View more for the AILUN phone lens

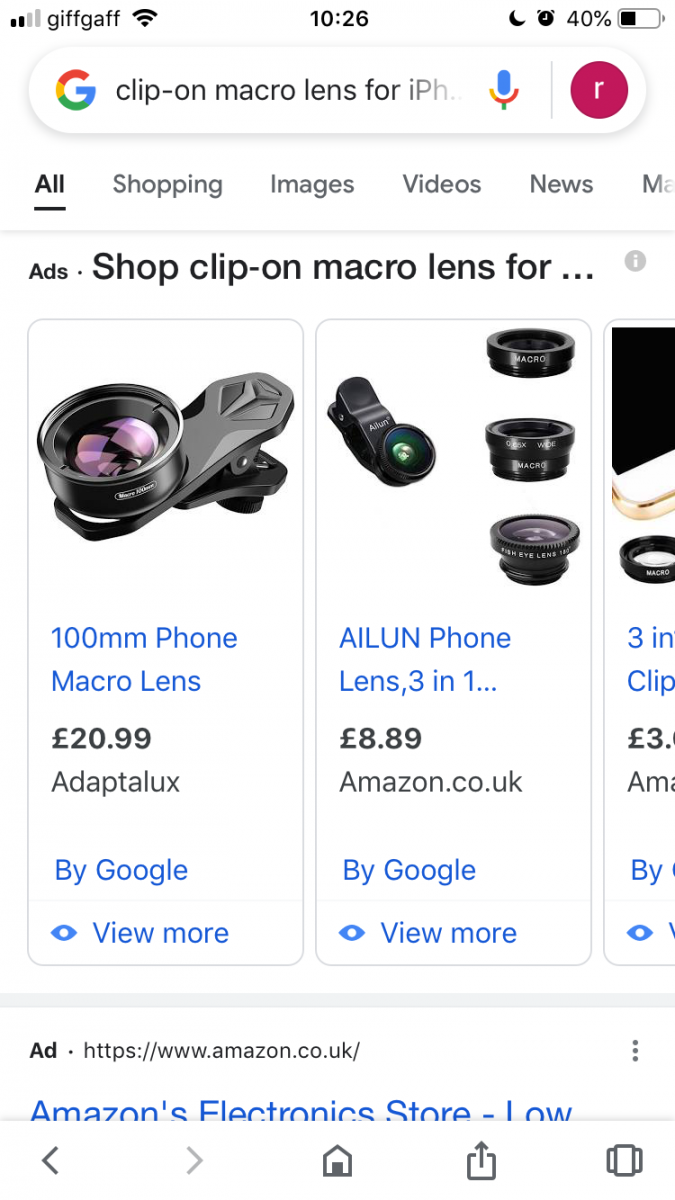tap(448, 933)
